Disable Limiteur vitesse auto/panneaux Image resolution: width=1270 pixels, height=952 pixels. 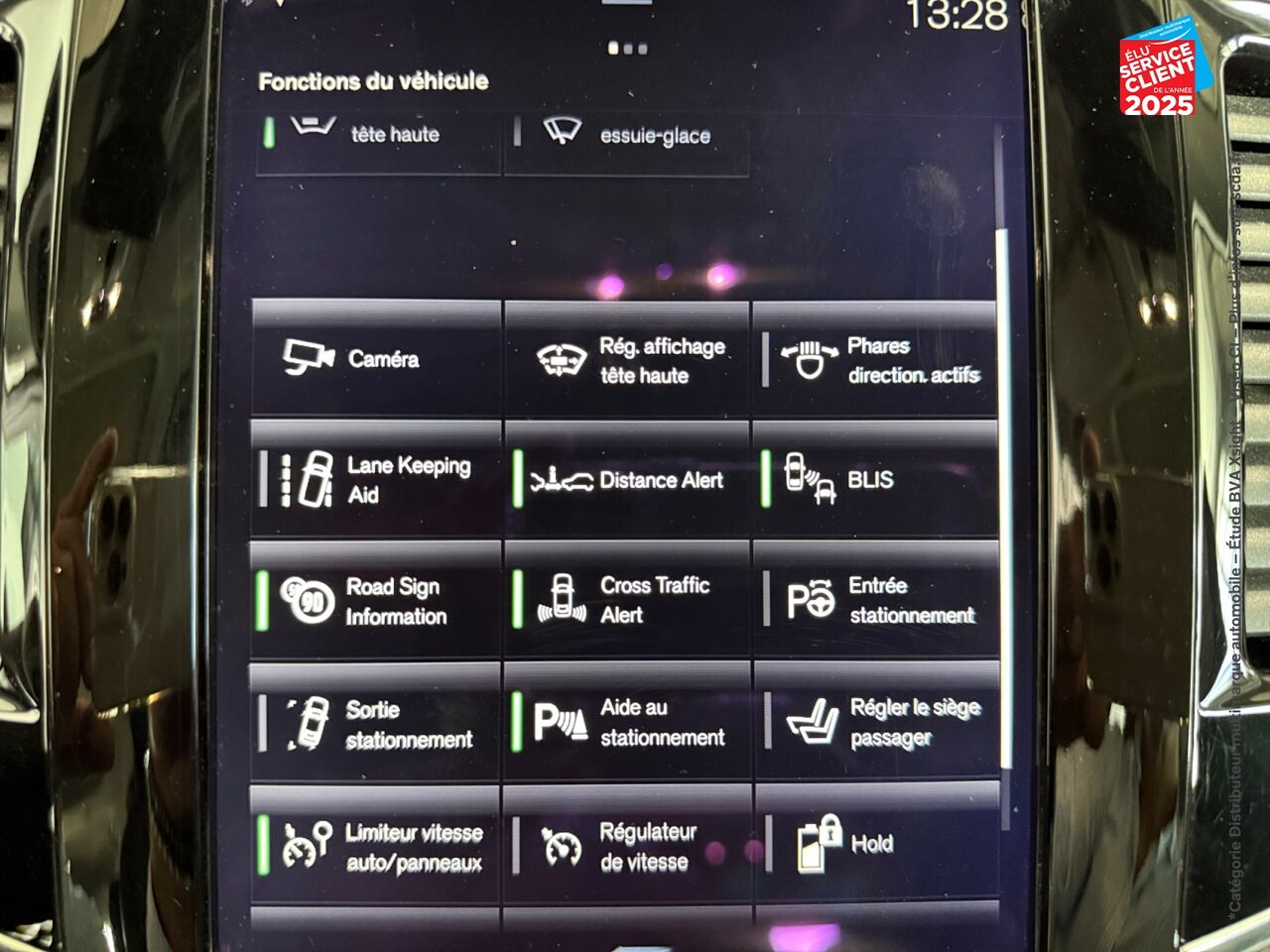coord(375,846)
